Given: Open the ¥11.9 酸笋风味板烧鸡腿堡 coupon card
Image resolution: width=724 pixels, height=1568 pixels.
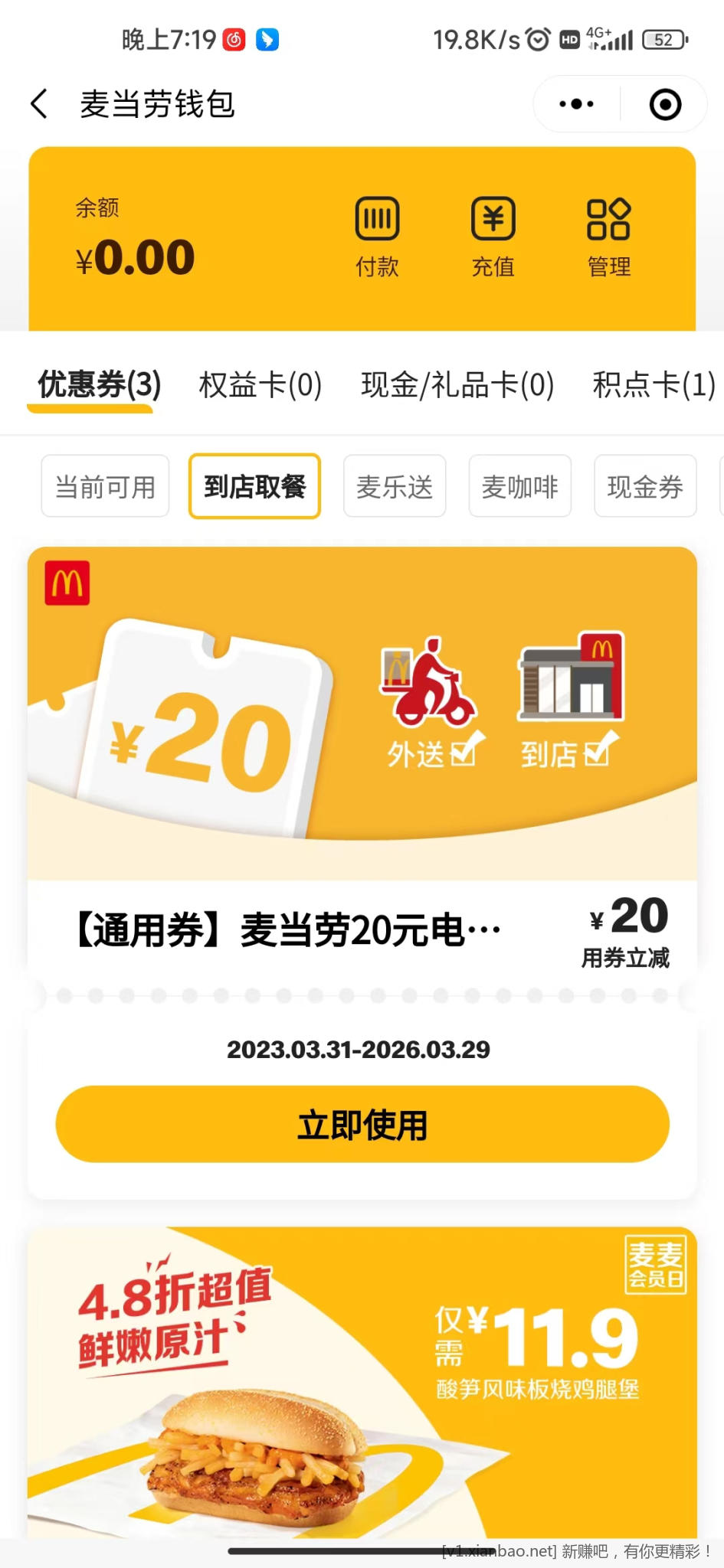Looking at the screenshot, I should coord(362,1378).
